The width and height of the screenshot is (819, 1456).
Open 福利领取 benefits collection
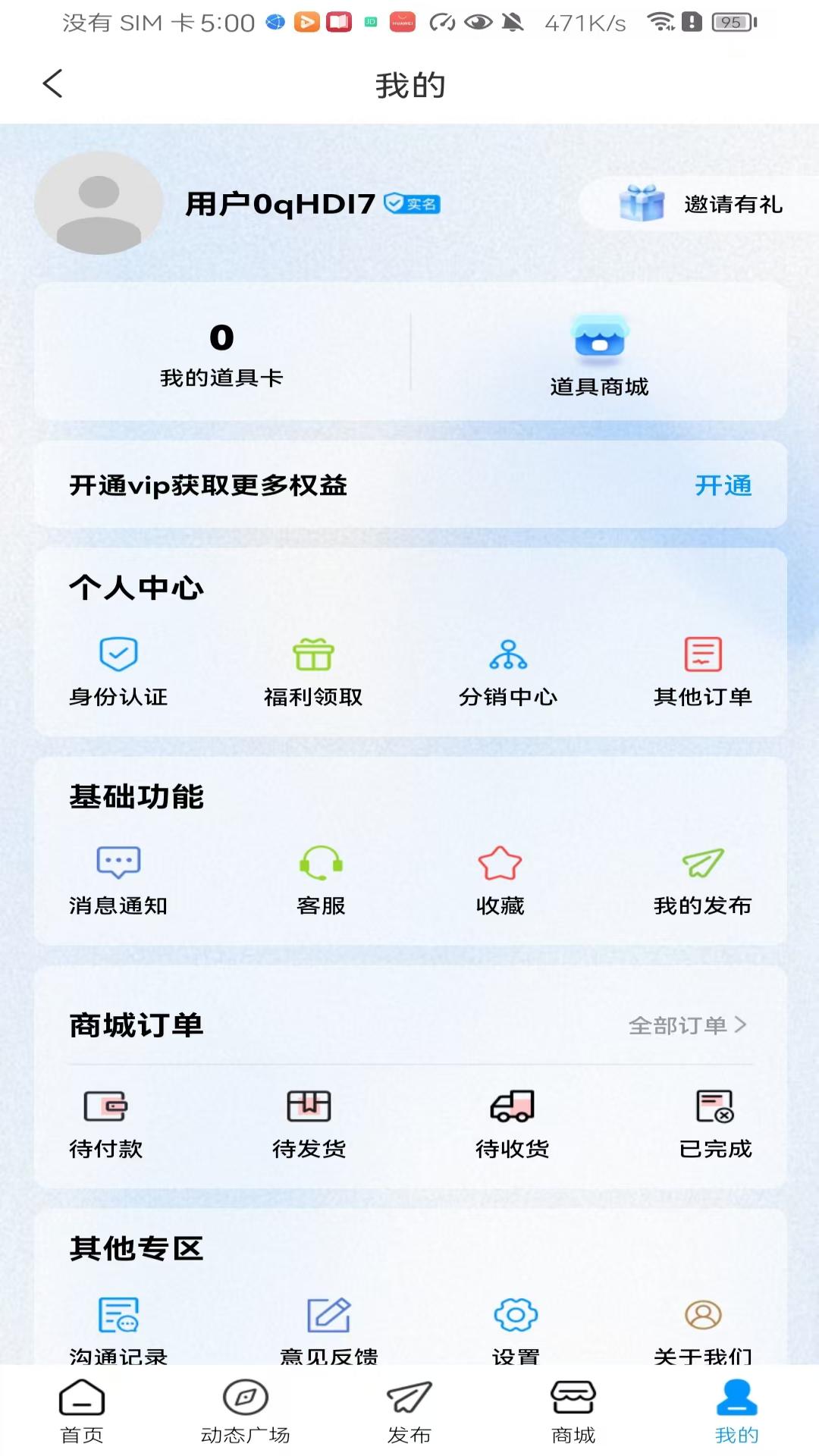[312, 667]
